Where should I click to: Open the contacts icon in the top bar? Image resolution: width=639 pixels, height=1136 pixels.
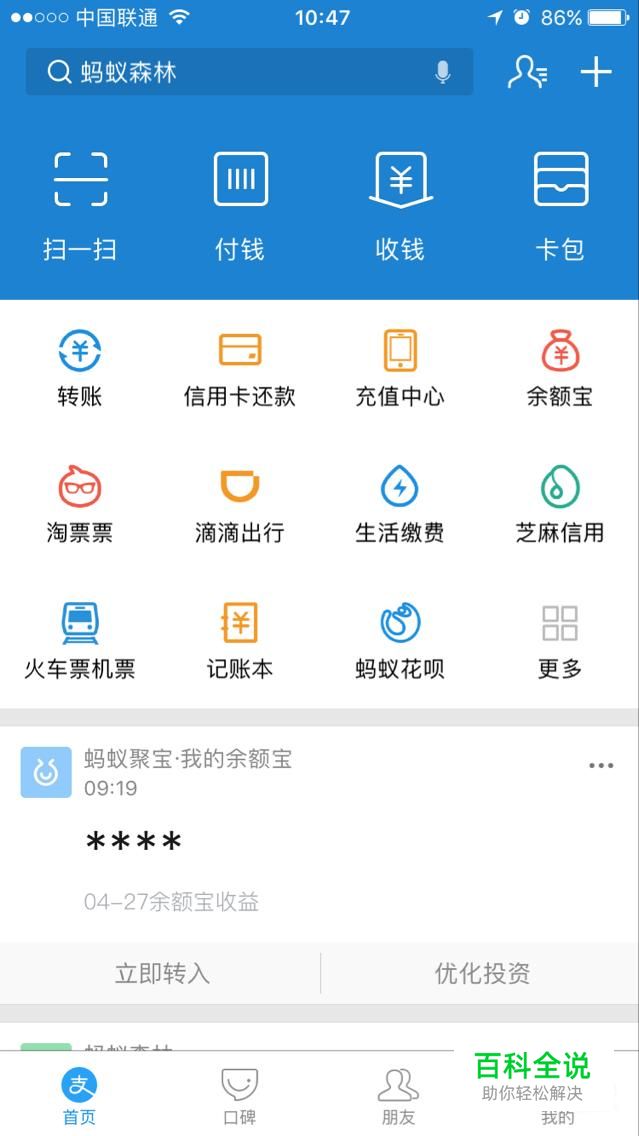[x=527, y=72]
